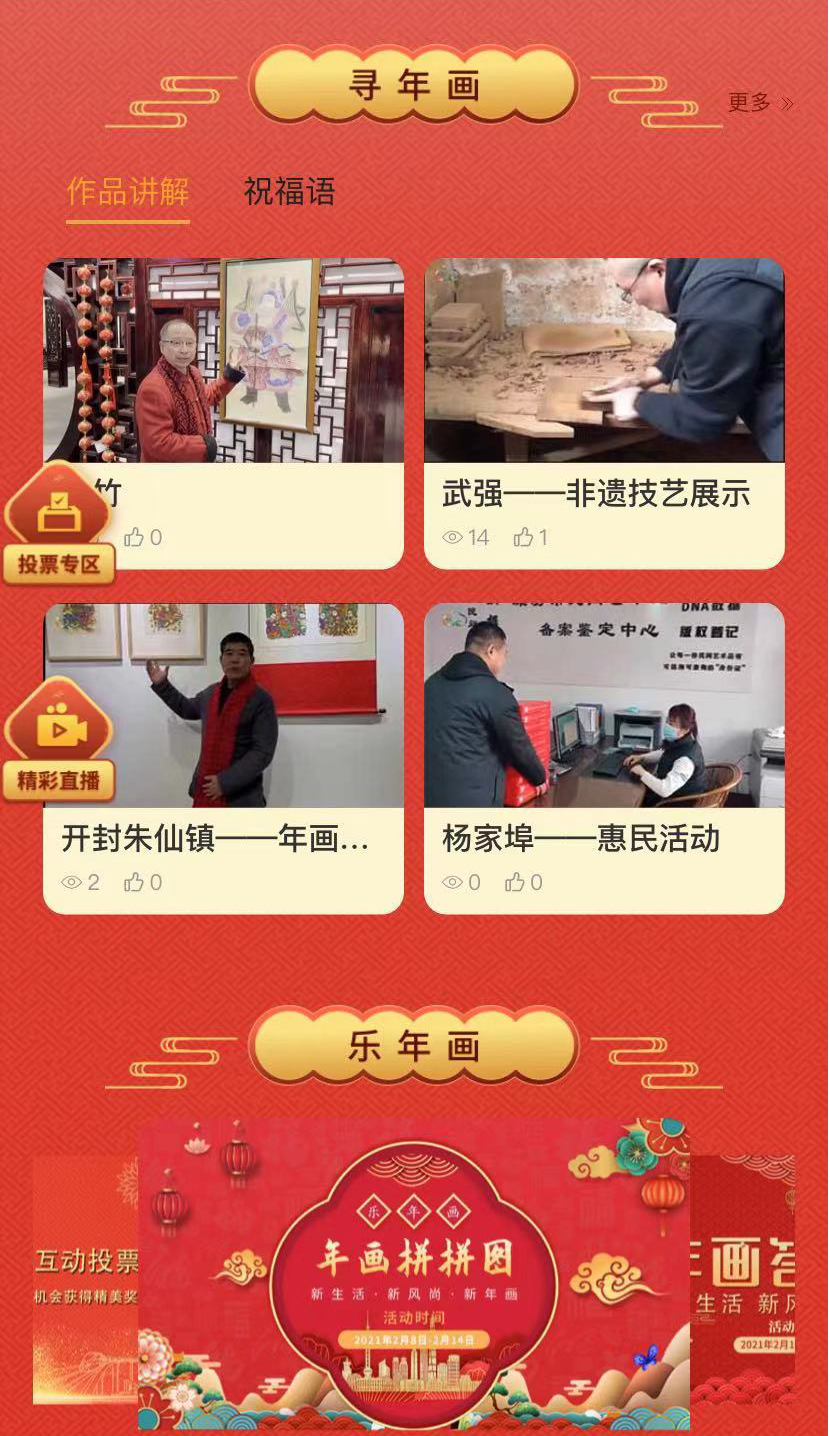Open the 精彩直播 floating button
830x1436 pixels.
tap(59, 742)
